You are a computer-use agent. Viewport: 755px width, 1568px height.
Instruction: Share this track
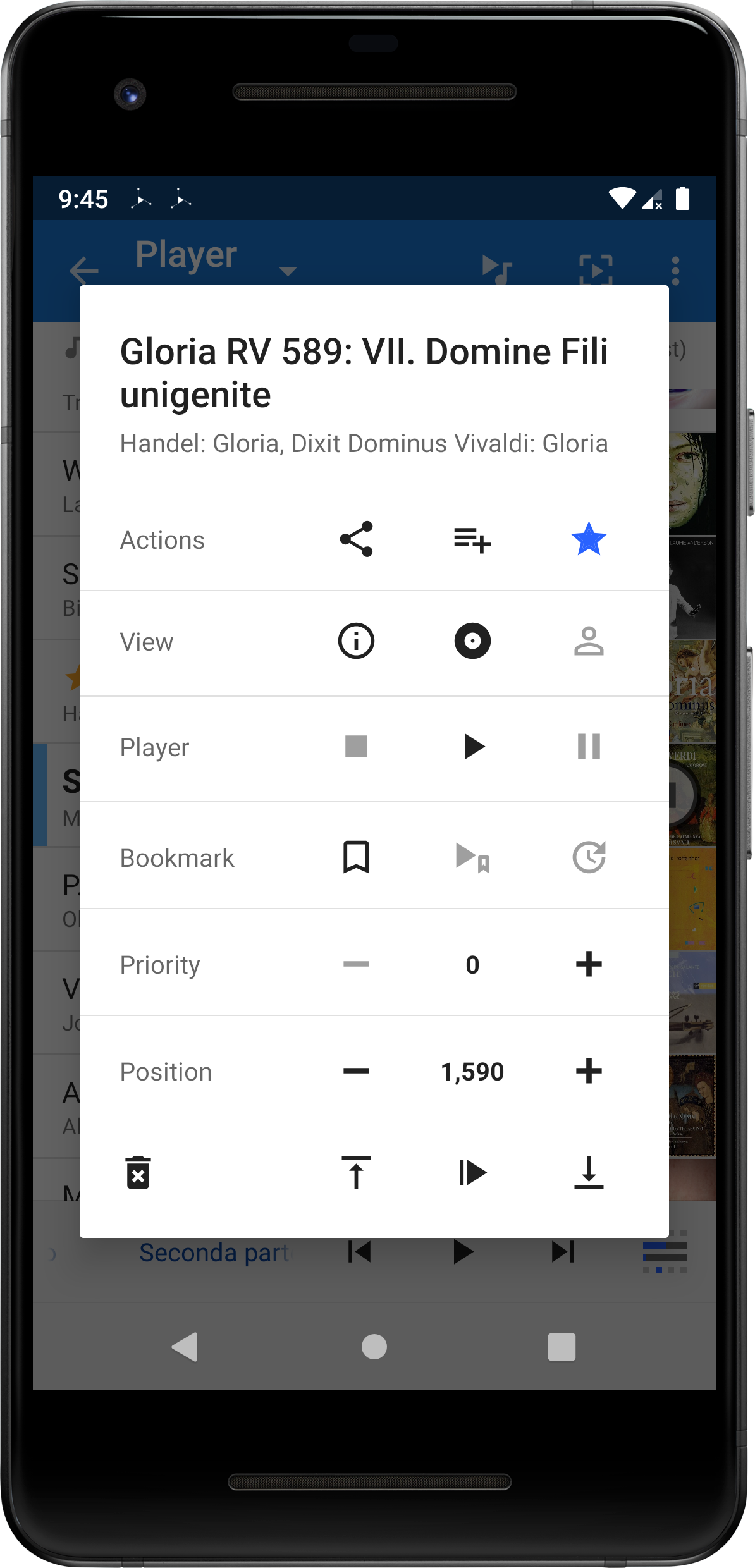[x=356, y=539]
